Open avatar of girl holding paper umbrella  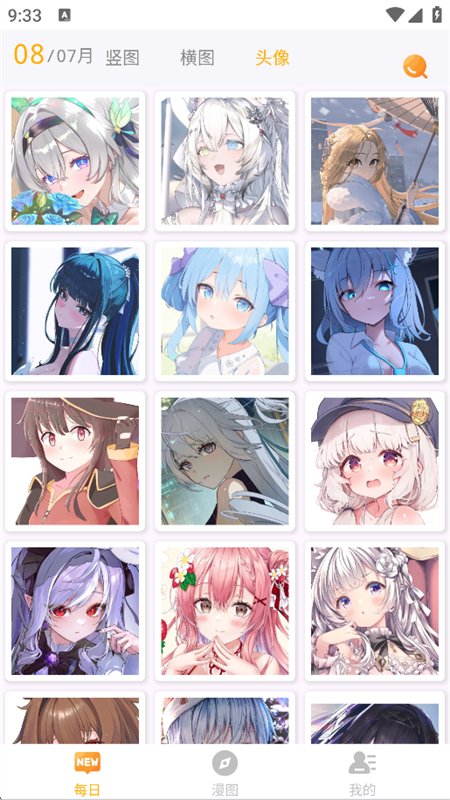375,161
